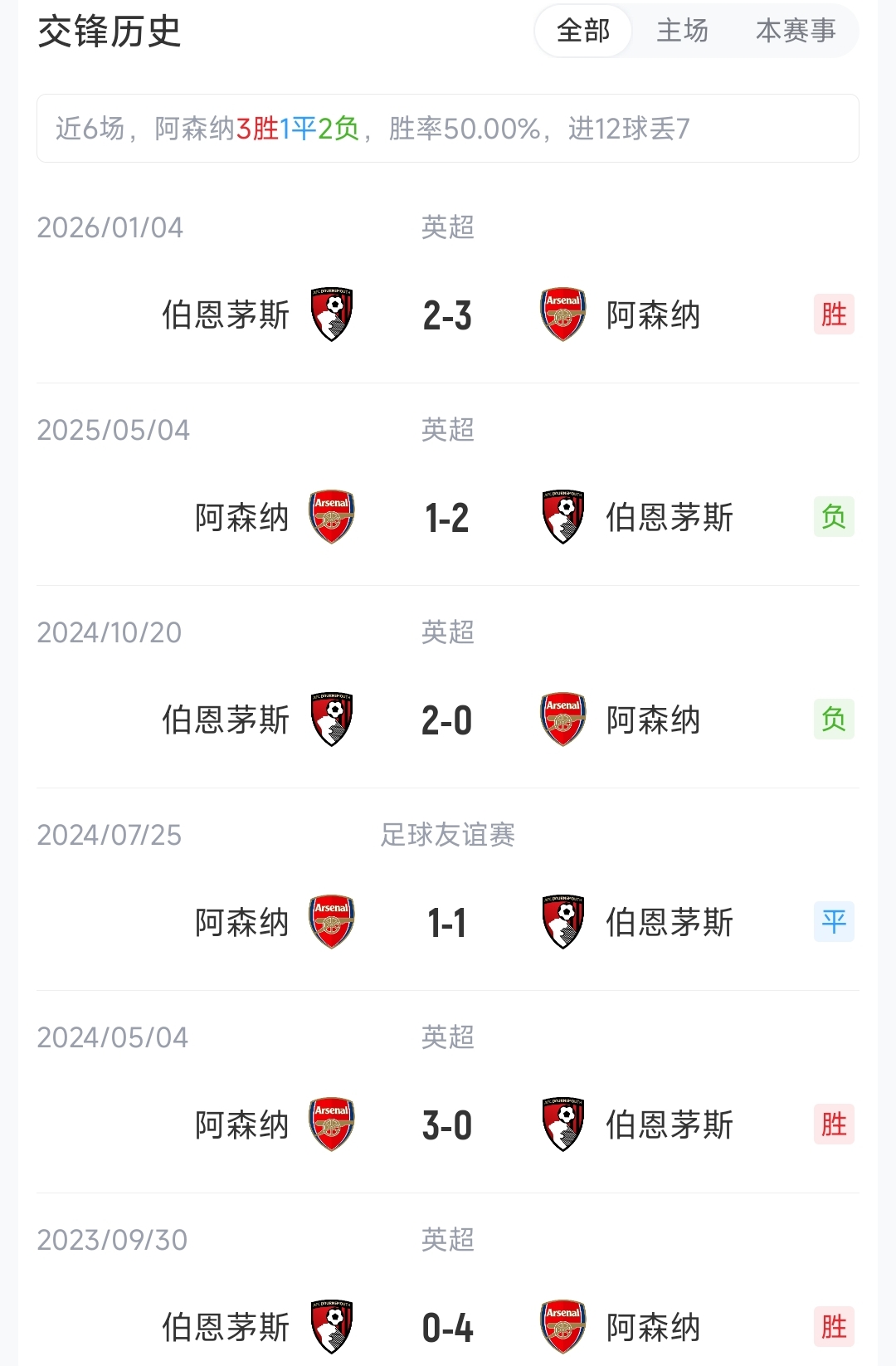The height and width of the screenshot is (1366, 896).
Task: View the 2024/10/20 match that ended 2-0
Action: click(x=447, y=720)
